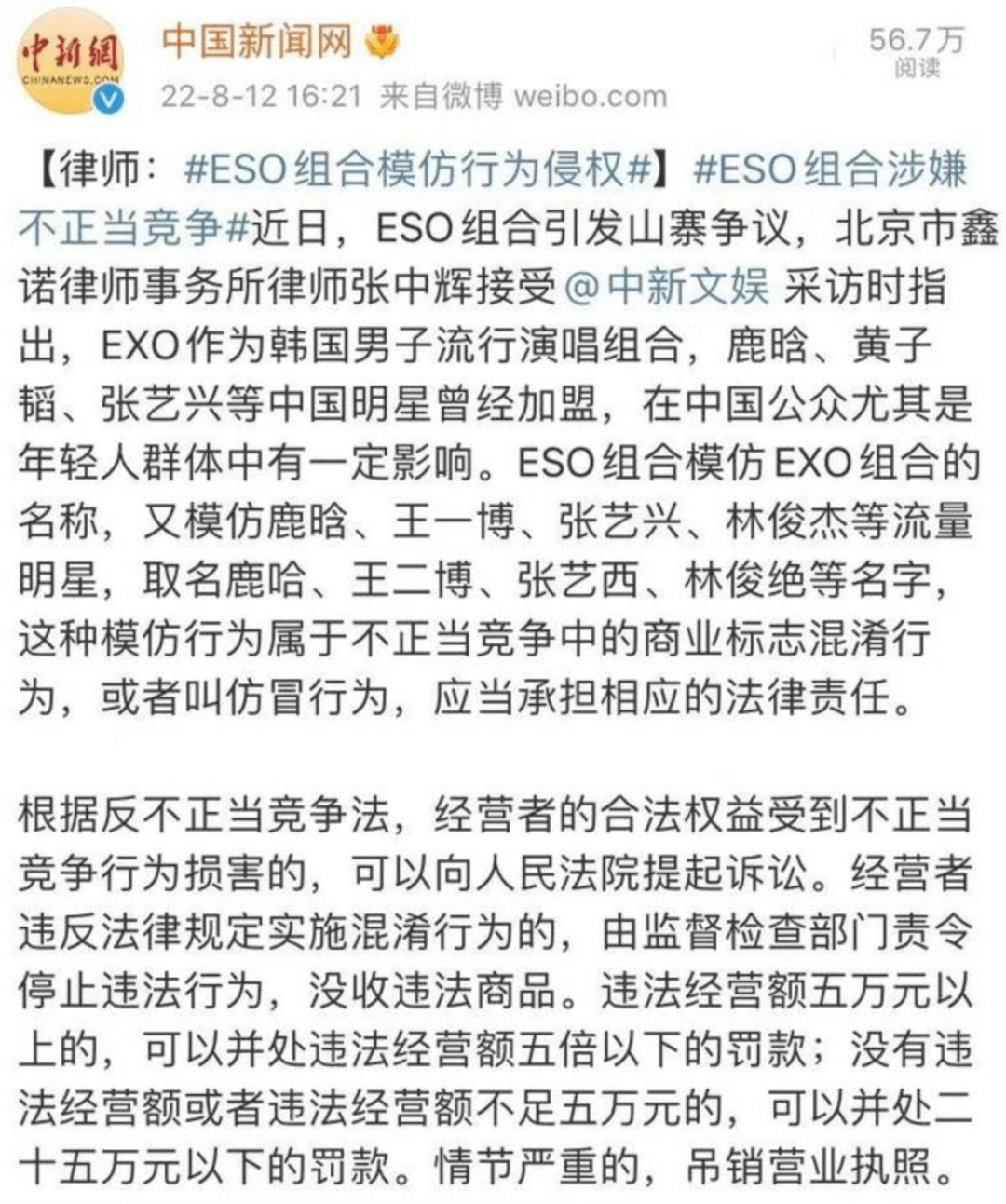Open the 中国新闻网 account name

pos(257,42)
